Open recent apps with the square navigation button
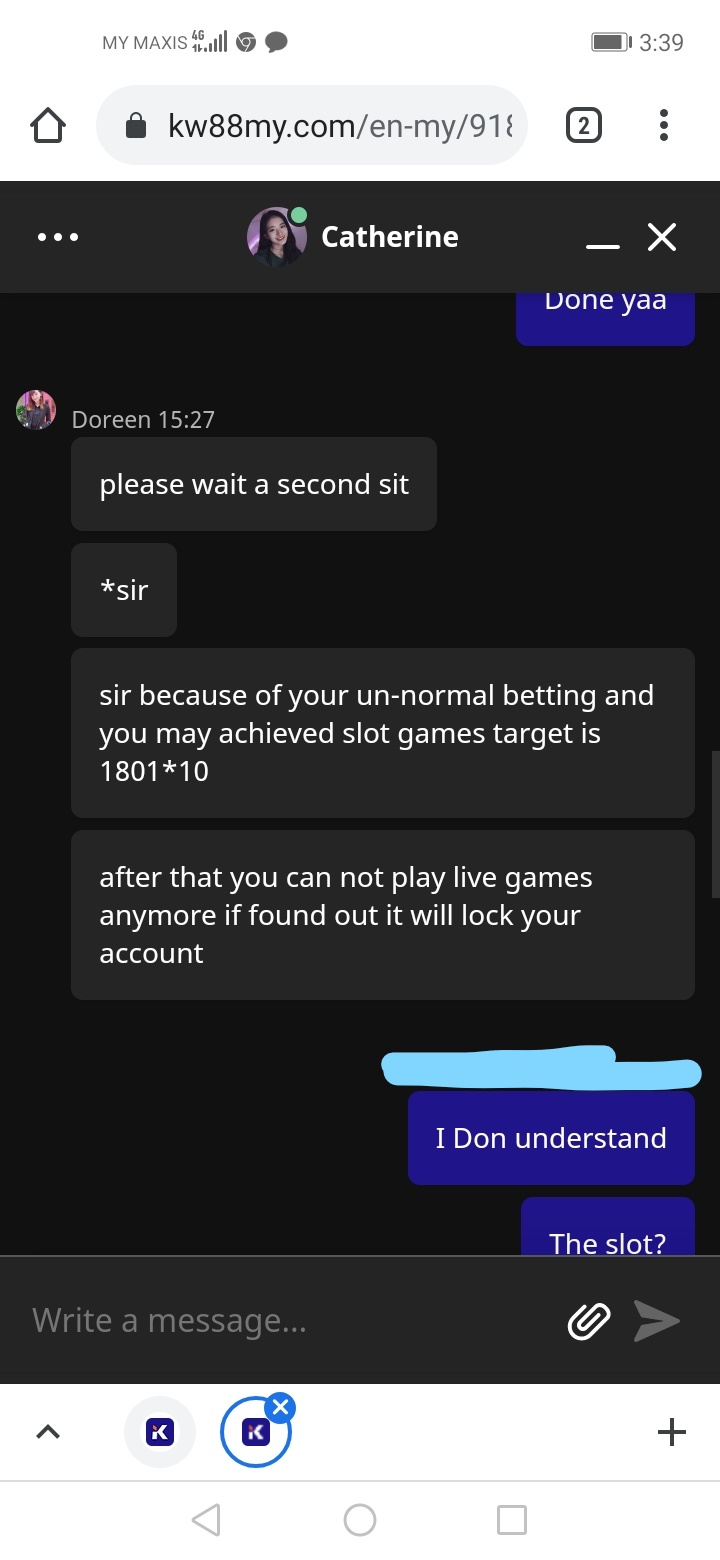 tap(512, 1519)
